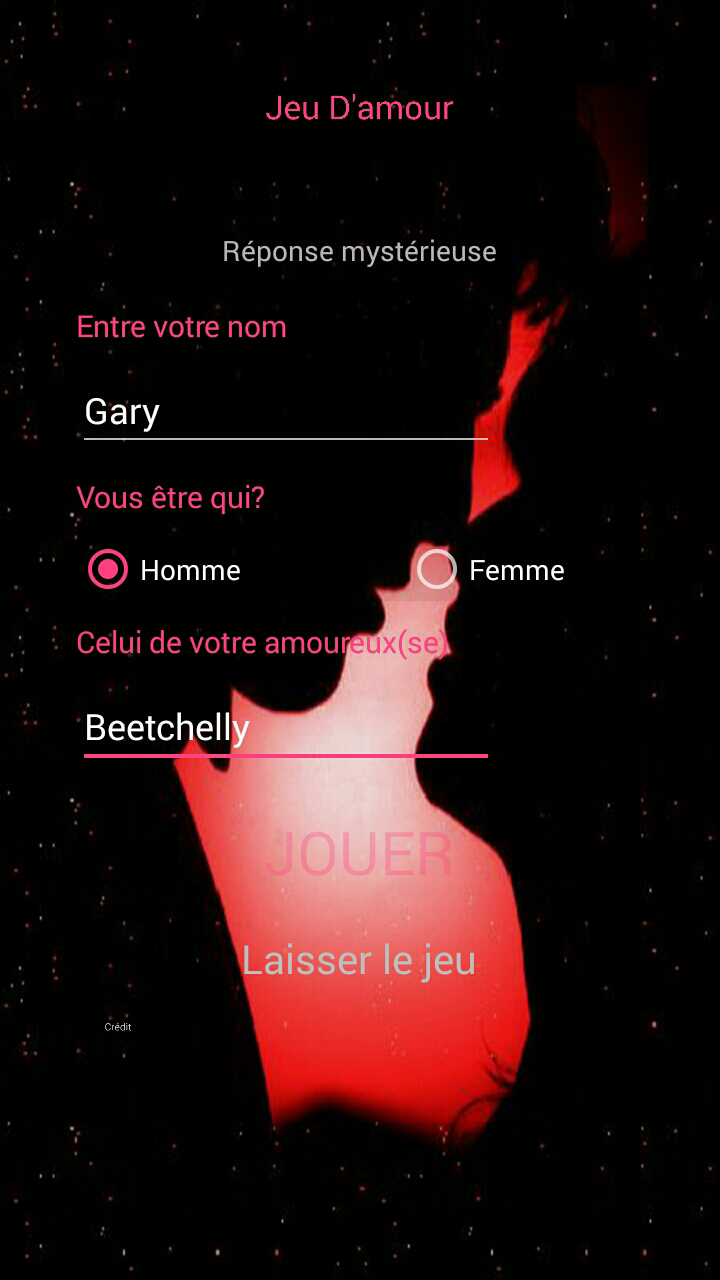Select the Homme radio button
Viewport: 720px width, 1280px height.
pyautogui.click(x=108, y=570)
